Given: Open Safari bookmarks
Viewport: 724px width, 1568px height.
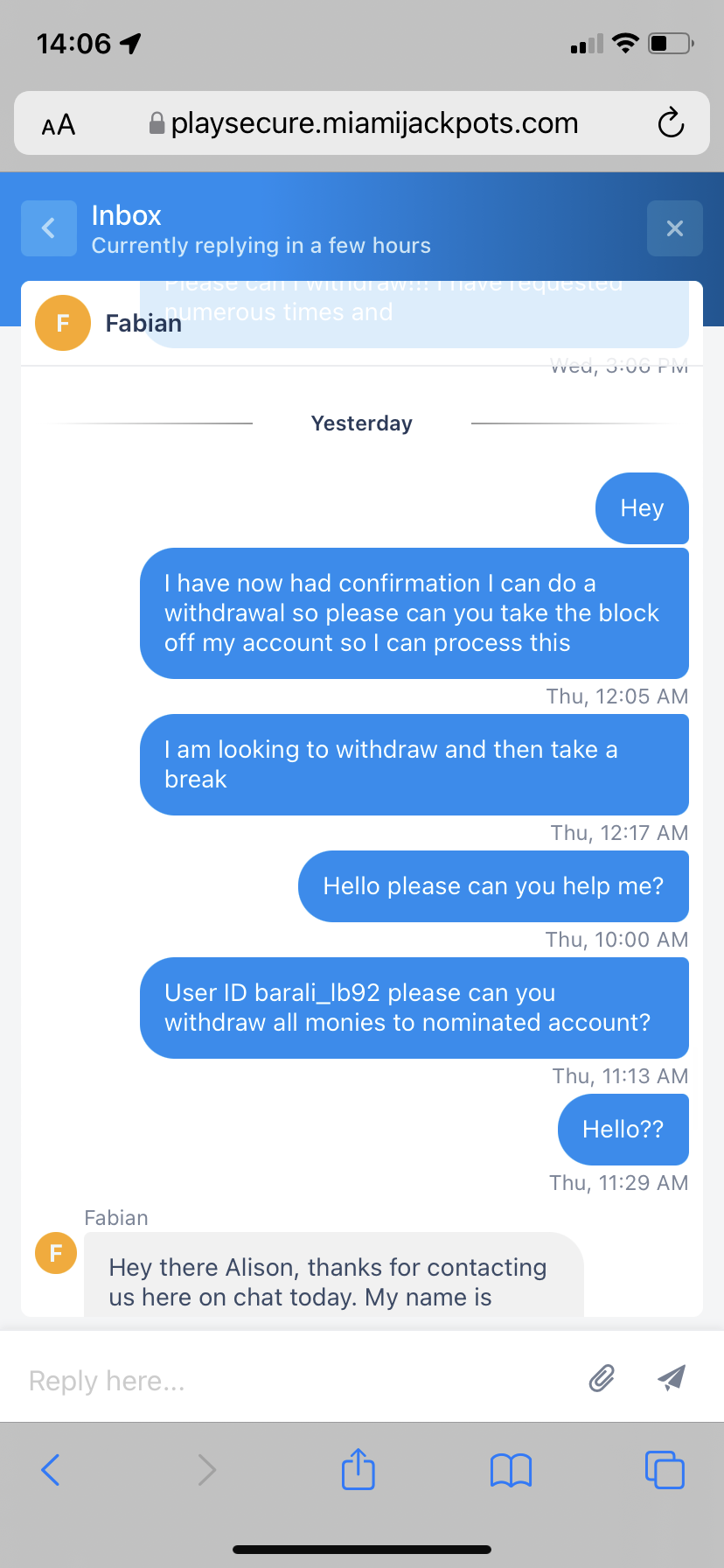Looking at the screenshot, I should pos(511,1470).
